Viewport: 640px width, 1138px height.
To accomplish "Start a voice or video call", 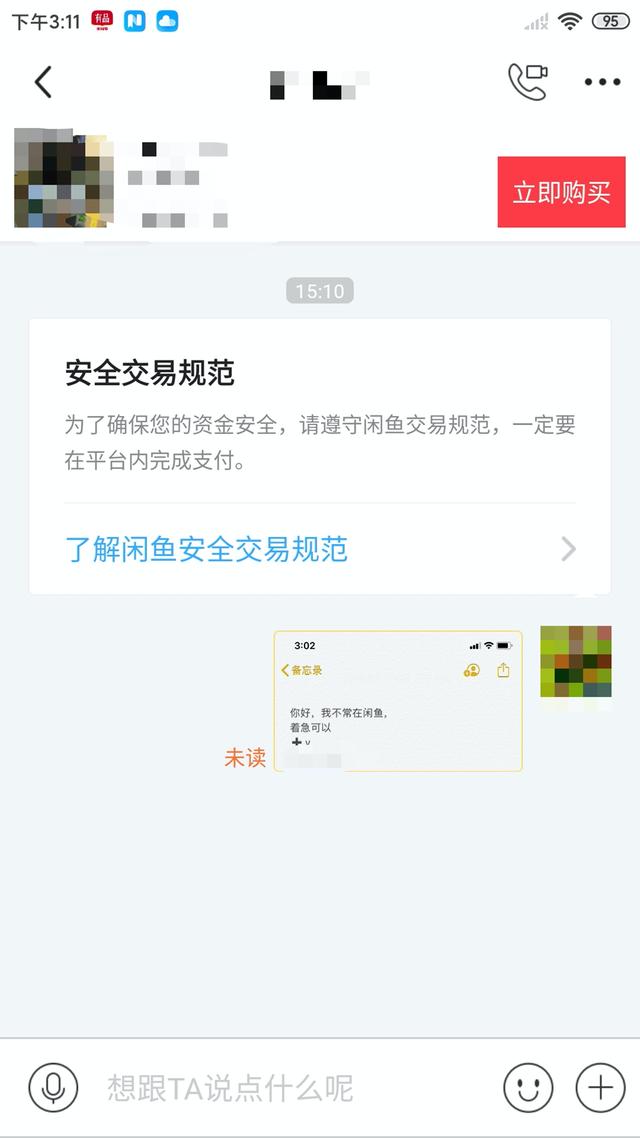I will coord(528,81).
